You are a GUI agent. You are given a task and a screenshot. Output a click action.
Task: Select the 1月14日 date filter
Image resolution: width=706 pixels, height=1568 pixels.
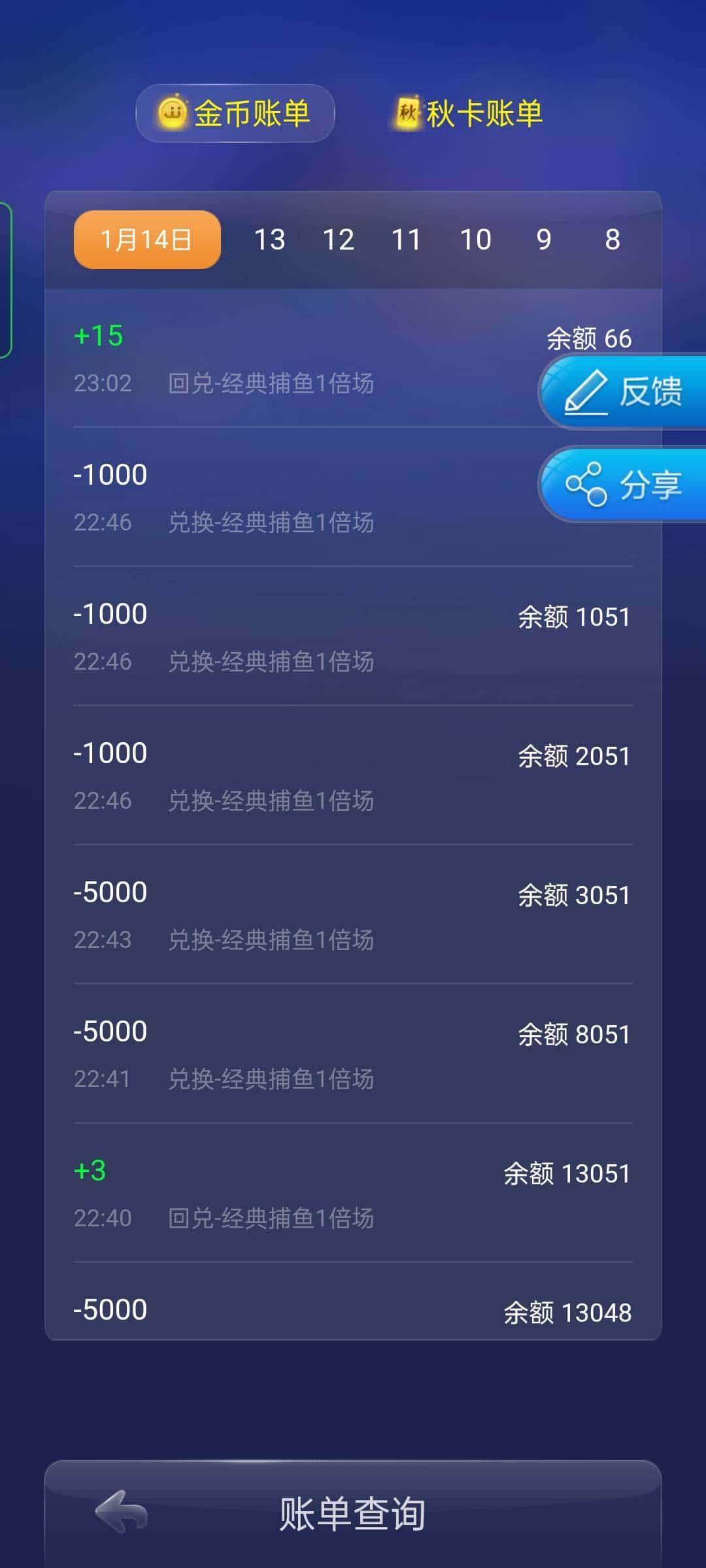146,239
